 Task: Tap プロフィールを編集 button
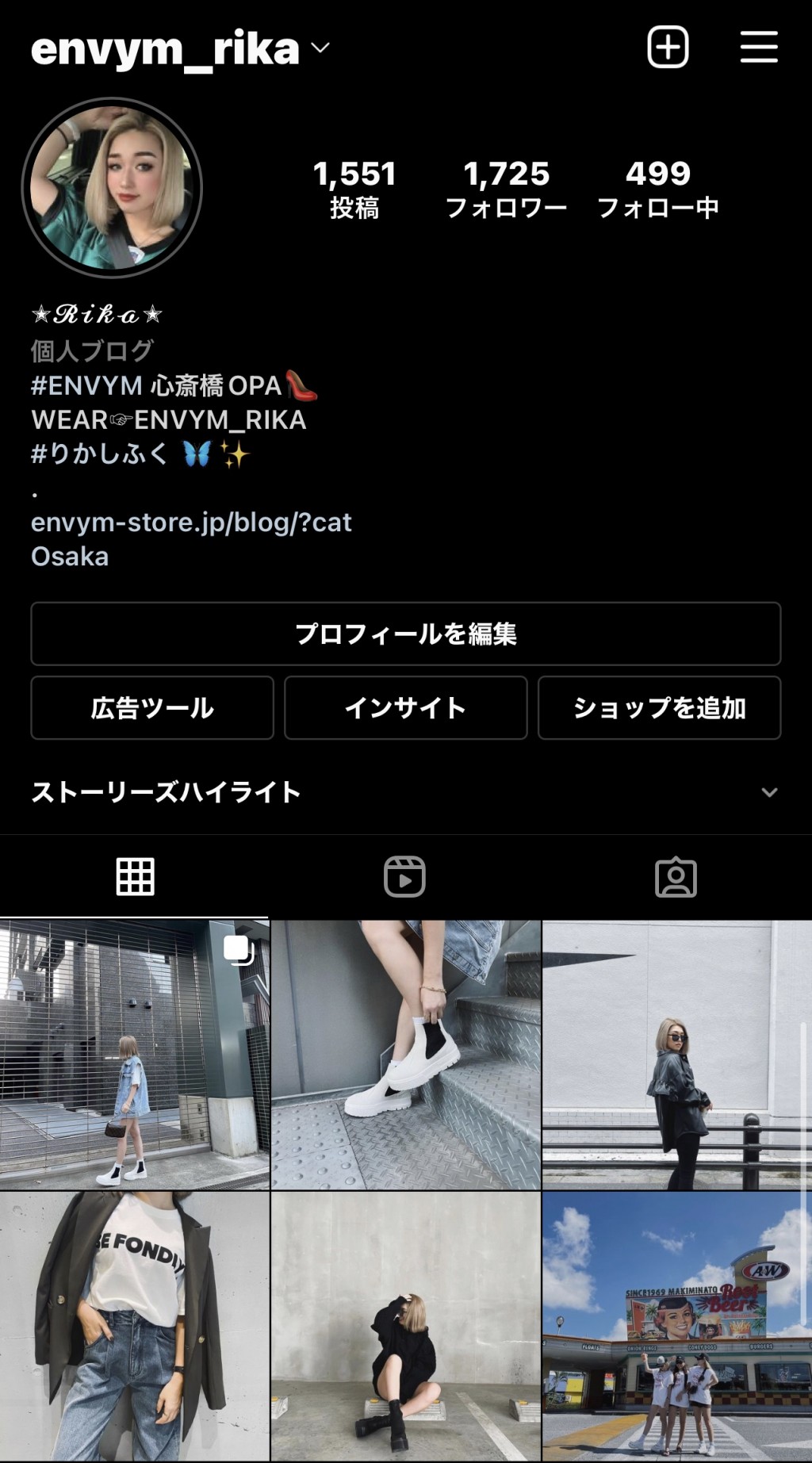tap(405, 634)
